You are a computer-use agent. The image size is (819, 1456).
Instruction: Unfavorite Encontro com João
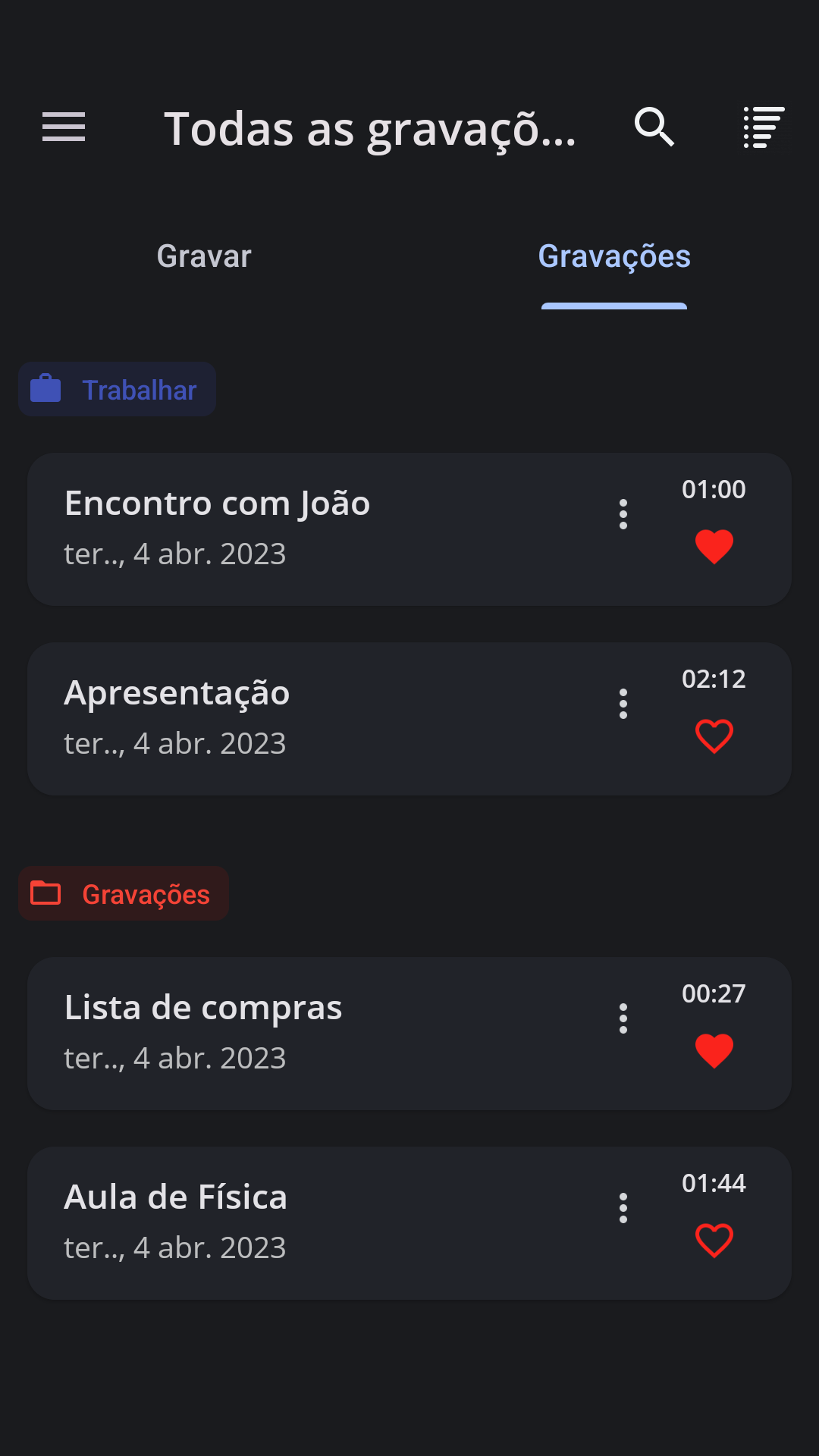tap(714, 547)
